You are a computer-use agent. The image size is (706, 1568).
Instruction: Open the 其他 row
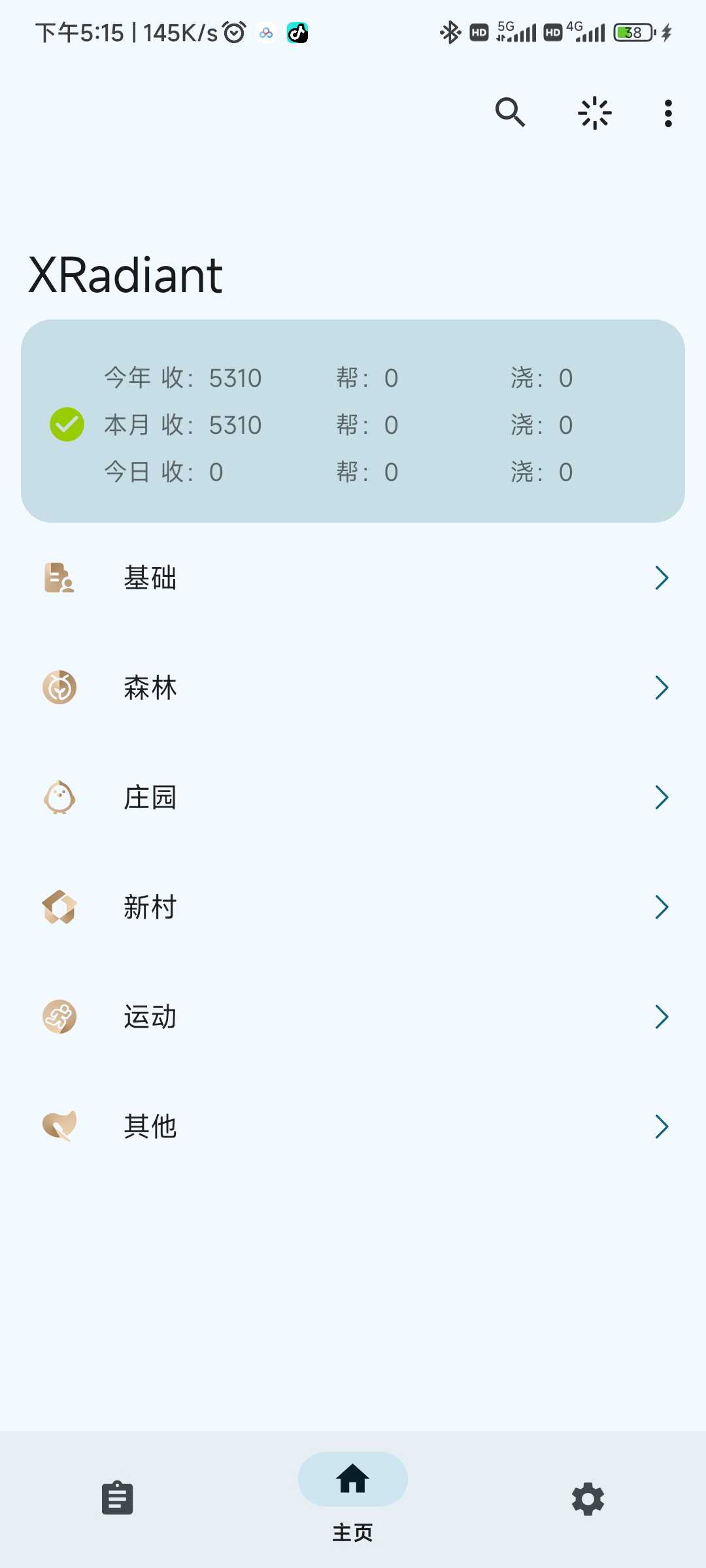(353, 1127)
